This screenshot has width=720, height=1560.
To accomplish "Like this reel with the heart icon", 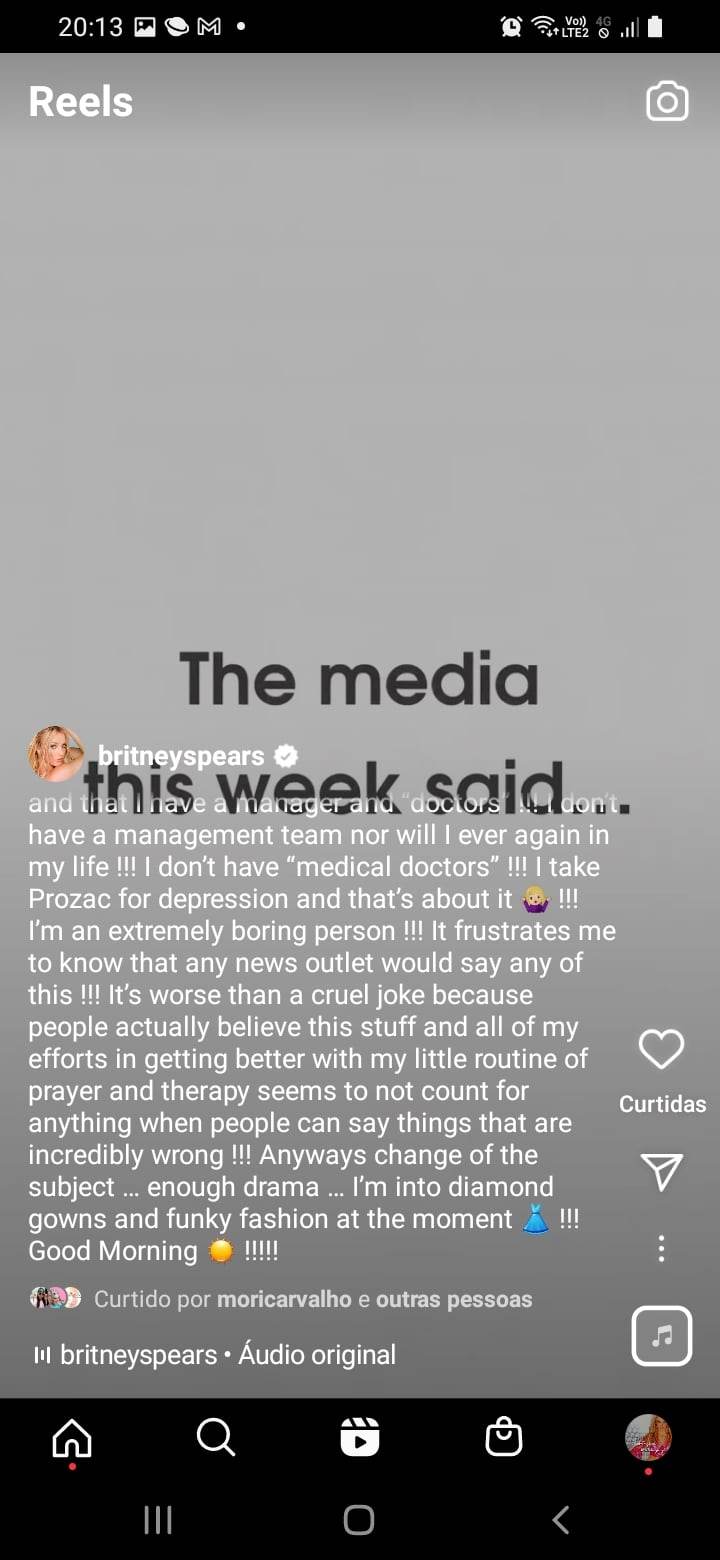I will point(661,1049).
